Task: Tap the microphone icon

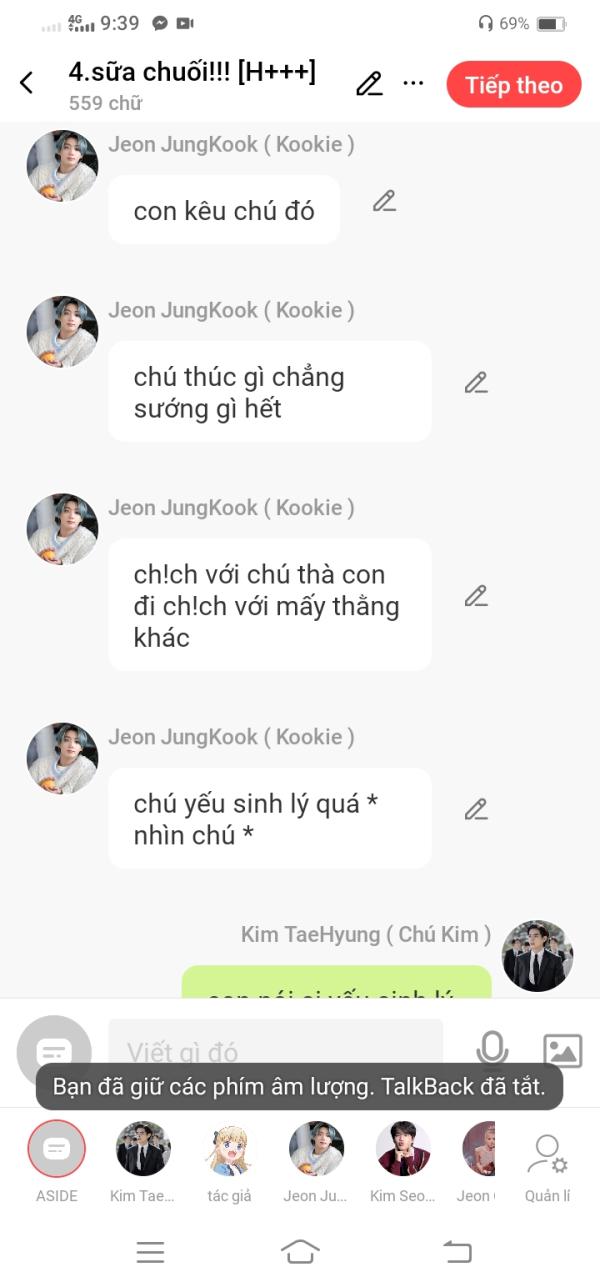Action: [491, 1050]
